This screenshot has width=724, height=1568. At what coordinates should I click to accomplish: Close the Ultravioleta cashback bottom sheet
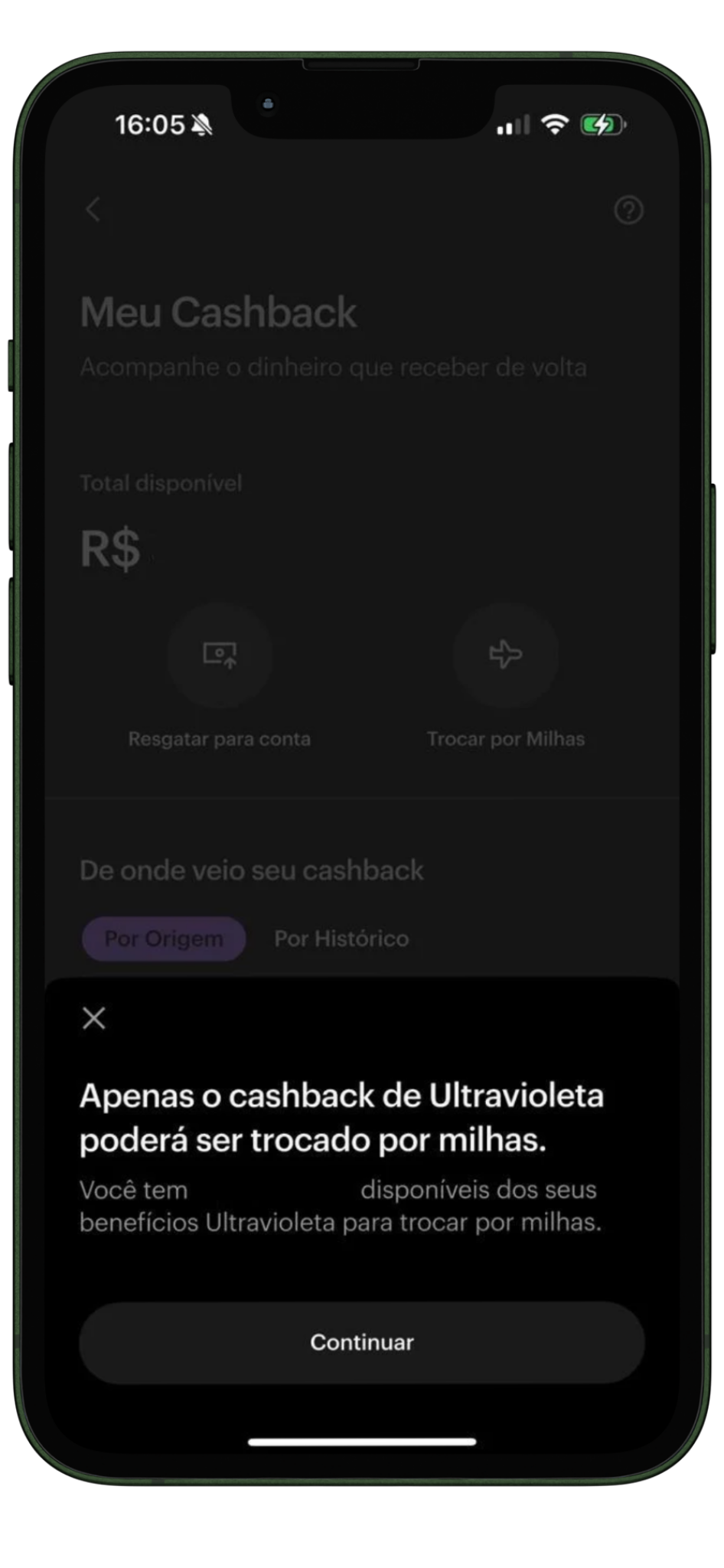tap(93, 1018)
